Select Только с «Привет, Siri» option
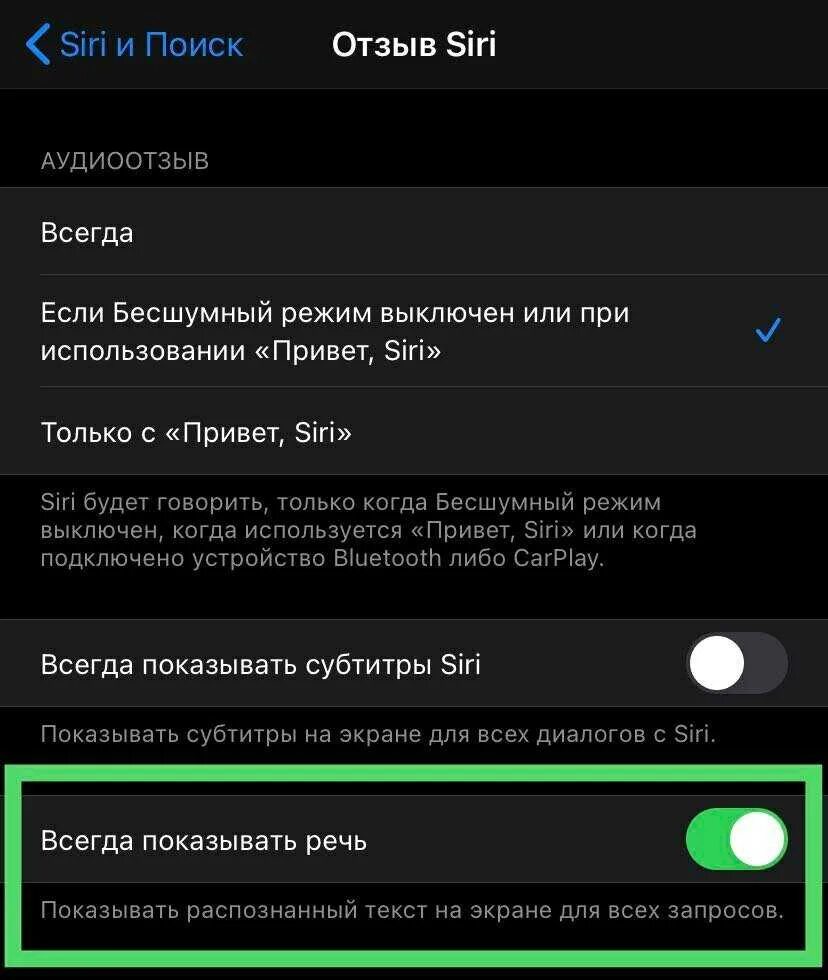828x980 pixels. coord(414,431)
